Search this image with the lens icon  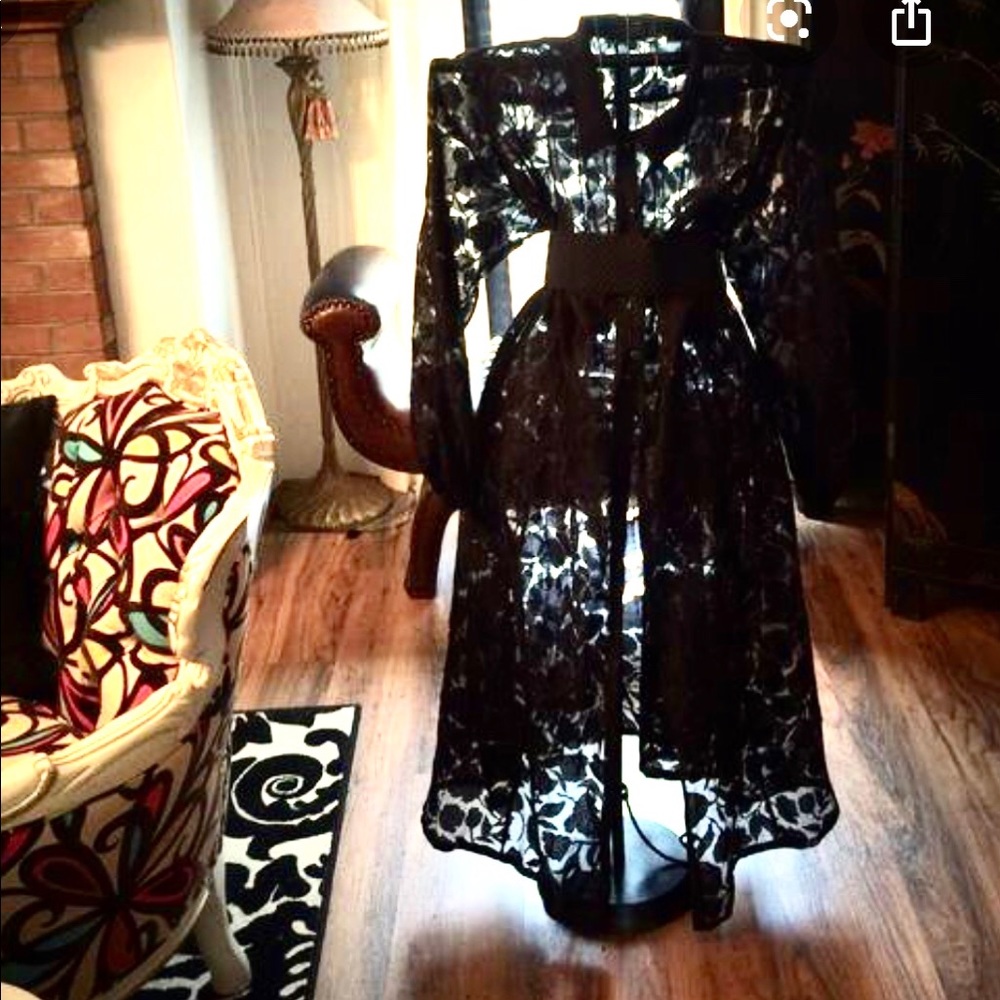789,18
